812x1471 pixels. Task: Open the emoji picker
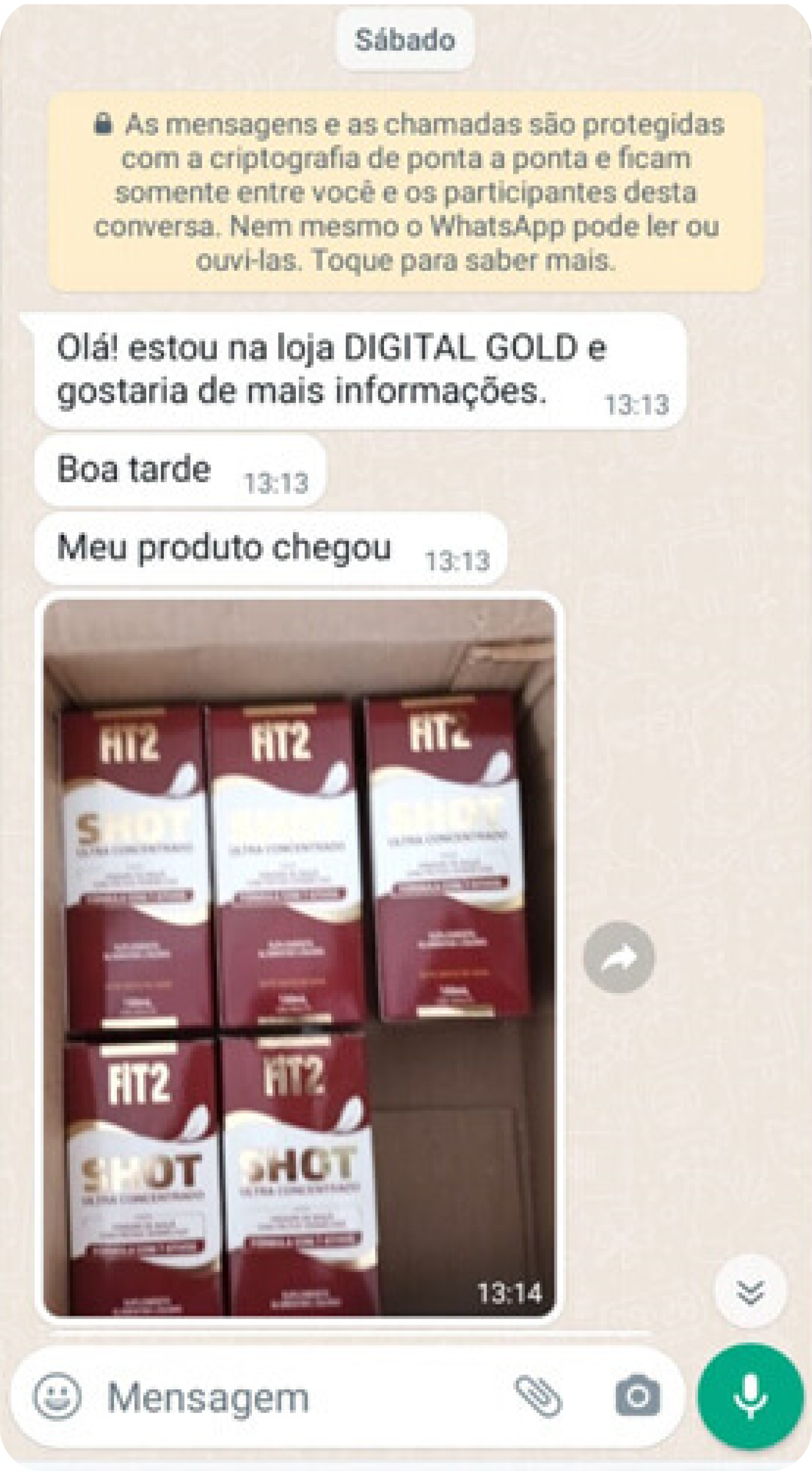[57, 1396]
